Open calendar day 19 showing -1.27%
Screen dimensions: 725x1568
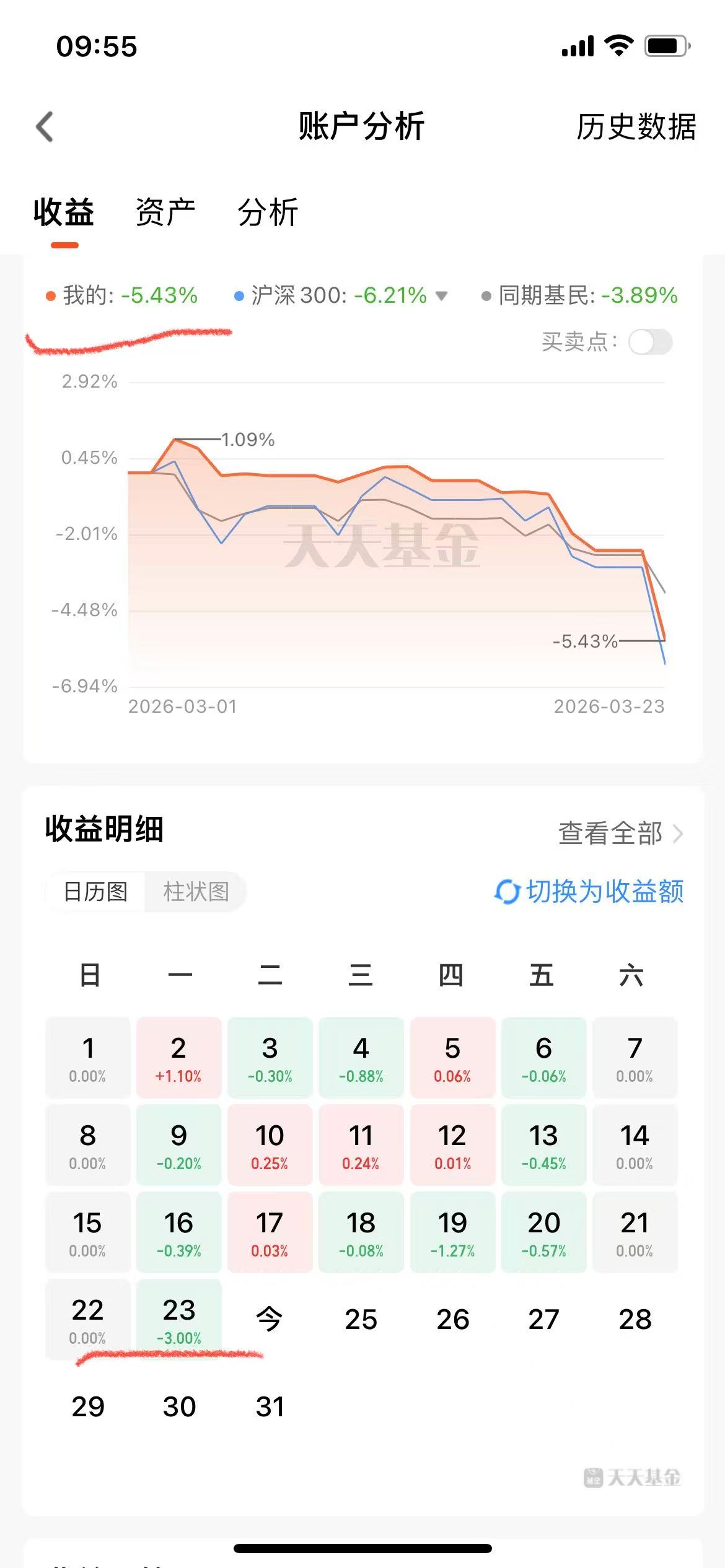coord(452,1232)
